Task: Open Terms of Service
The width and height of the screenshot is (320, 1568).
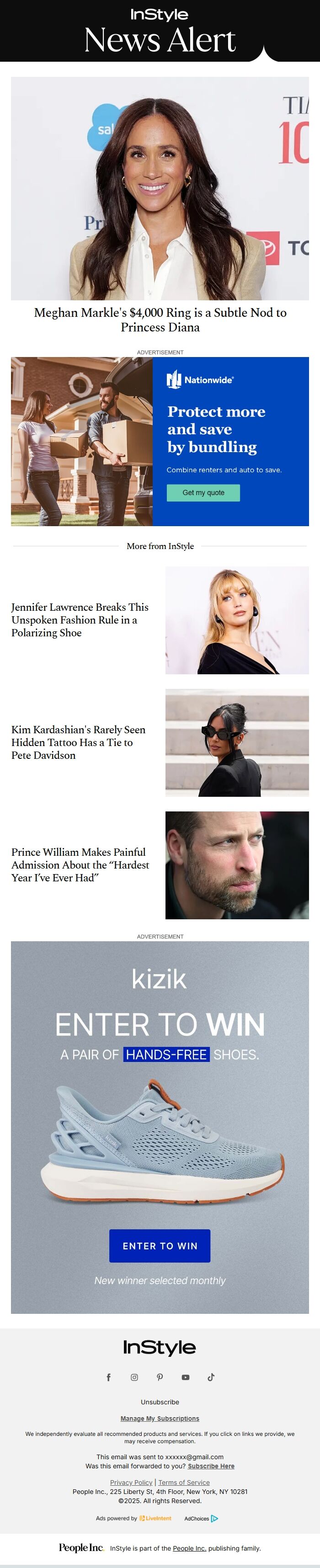Action: 184,1482
